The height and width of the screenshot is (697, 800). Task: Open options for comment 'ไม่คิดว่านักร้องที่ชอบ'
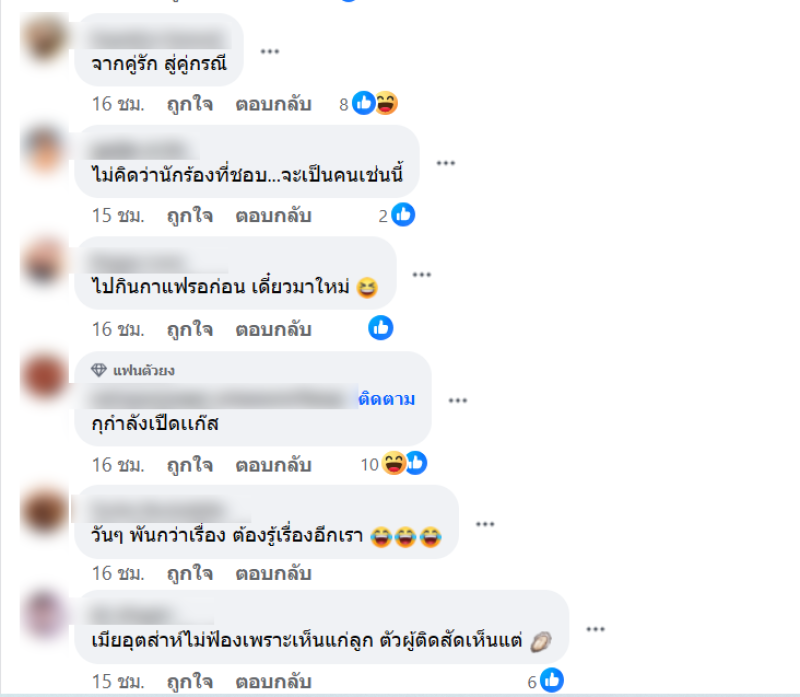[x=446, y=163]
